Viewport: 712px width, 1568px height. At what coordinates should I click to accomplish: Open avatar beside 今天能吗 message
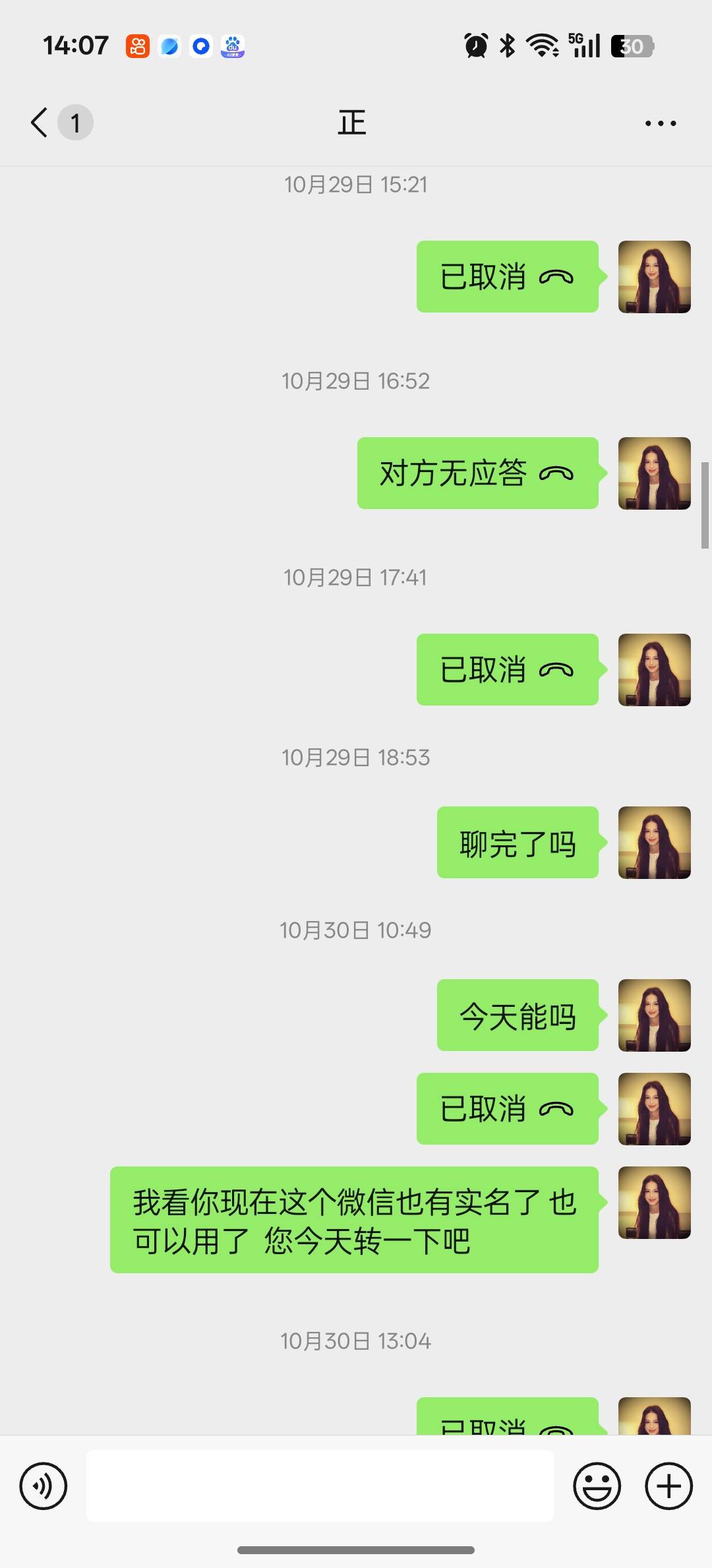coord(654,1015)
